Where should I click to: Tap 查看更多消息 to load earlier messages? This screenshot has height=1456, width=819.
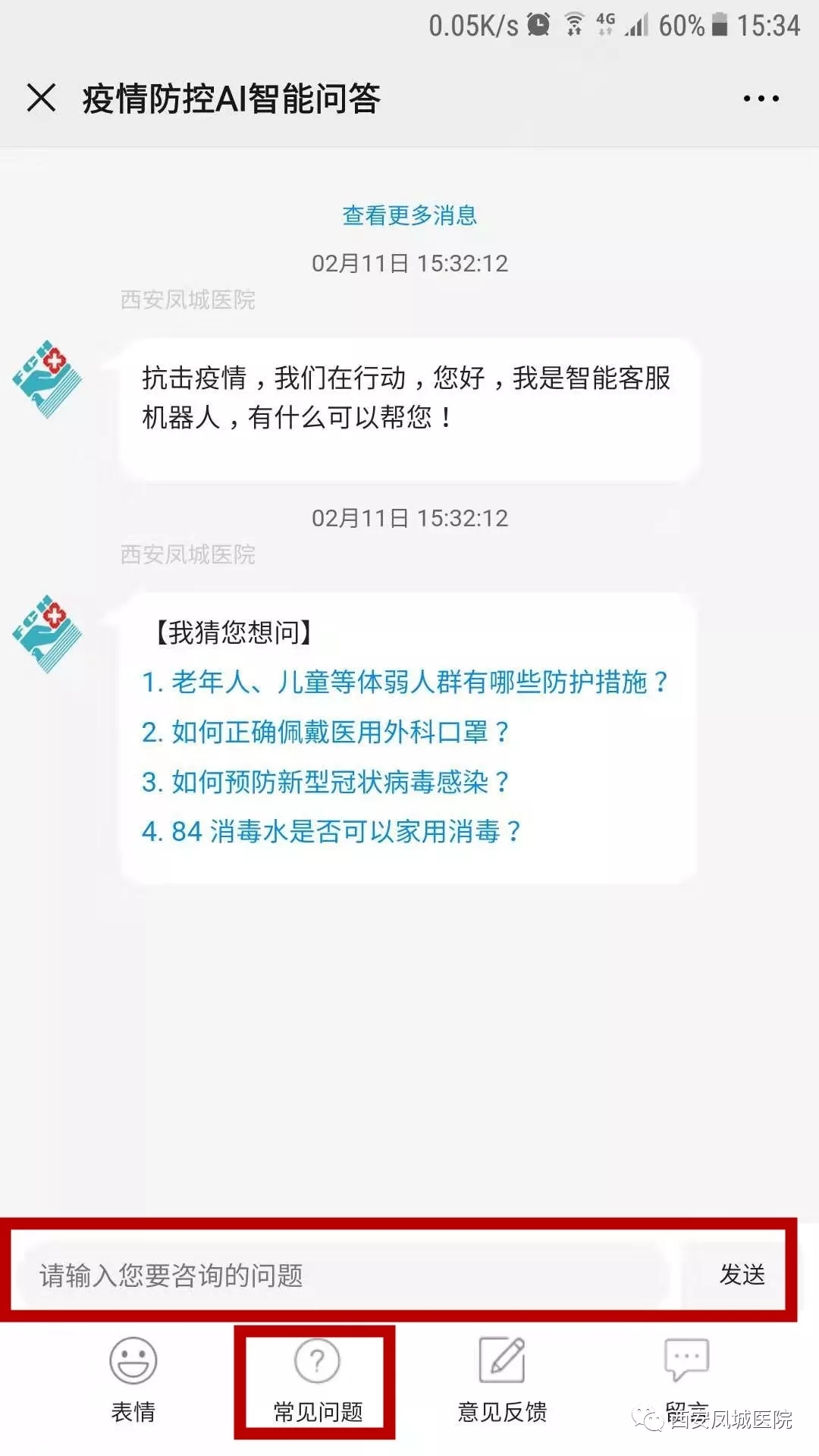click(409, 215)
